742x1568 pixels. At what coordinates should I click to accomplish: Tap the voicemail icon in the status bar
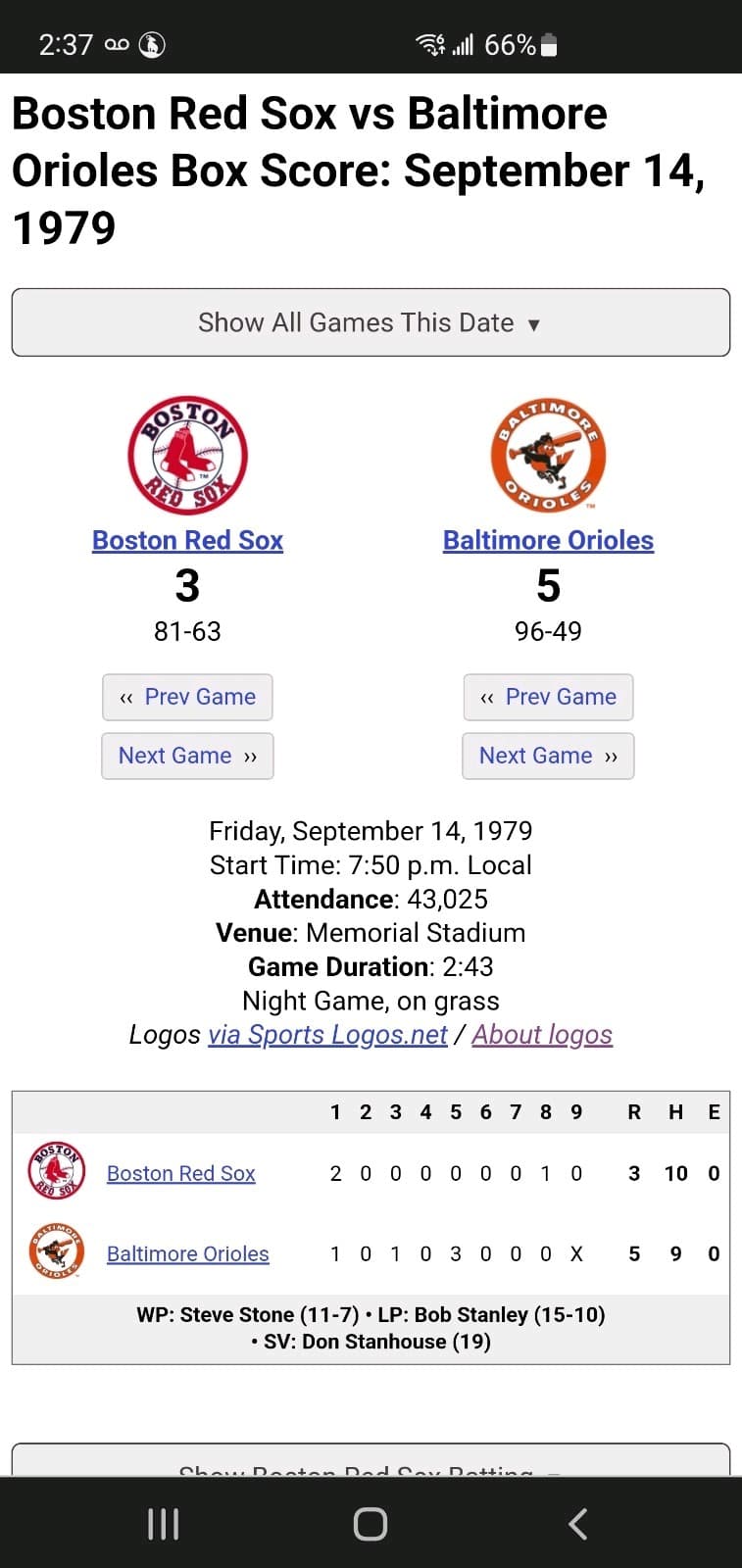119,45
